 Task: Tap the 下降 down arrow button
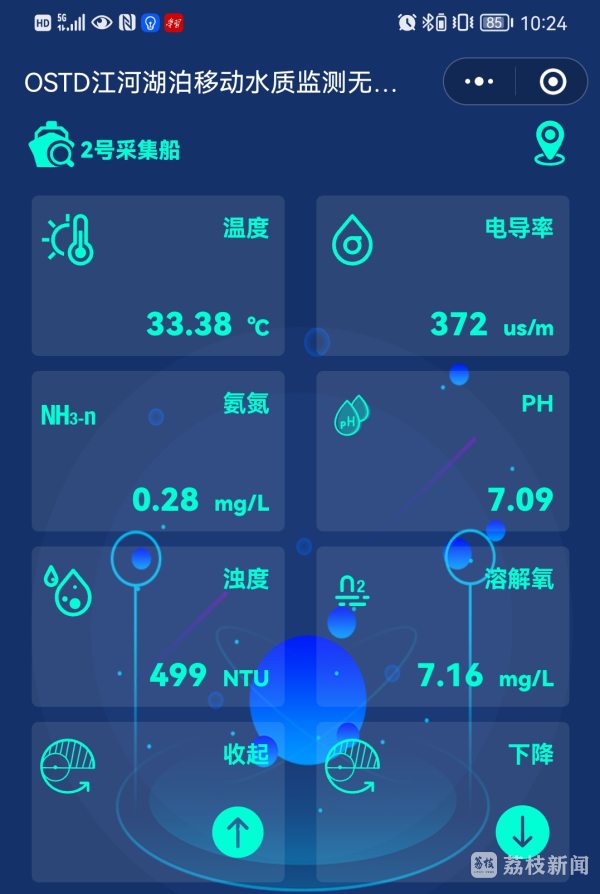click(x=521, y=831)
